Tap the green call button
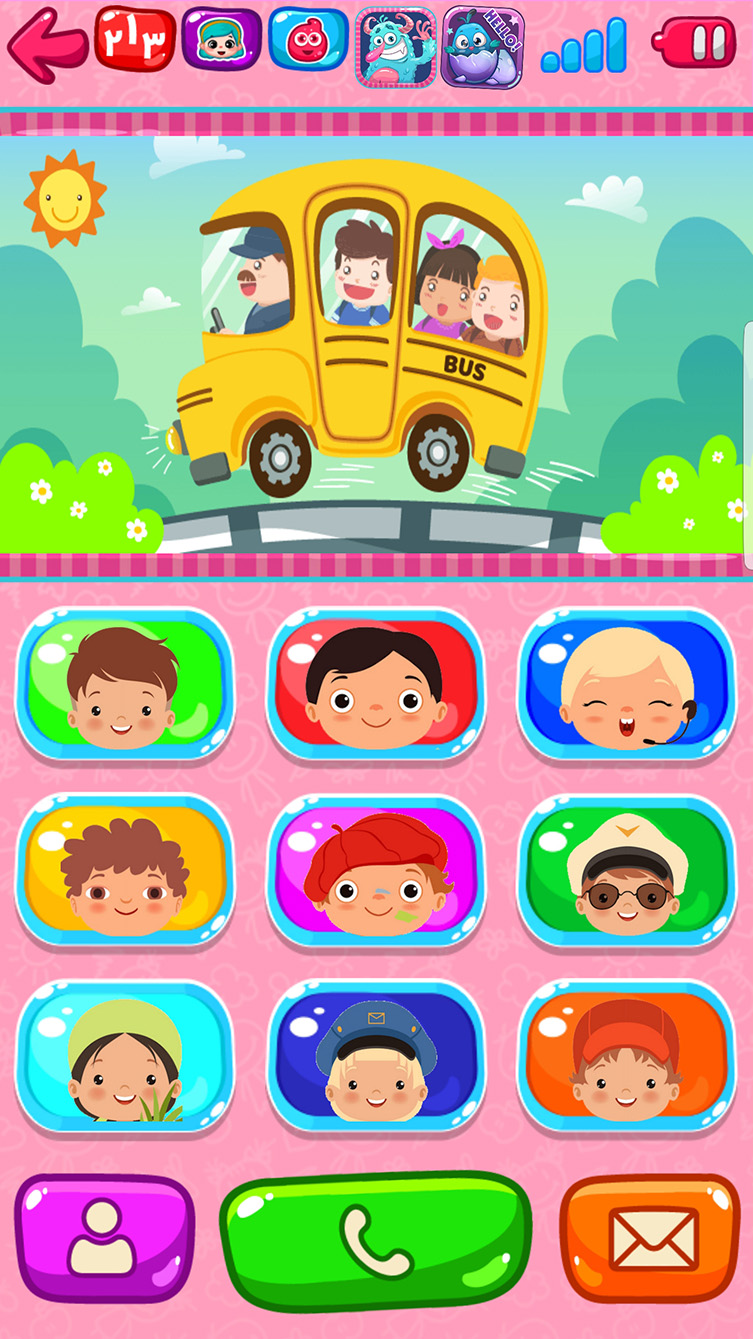The width and height of the screenshot is (753, 1339). click(x=375, y=1240)
